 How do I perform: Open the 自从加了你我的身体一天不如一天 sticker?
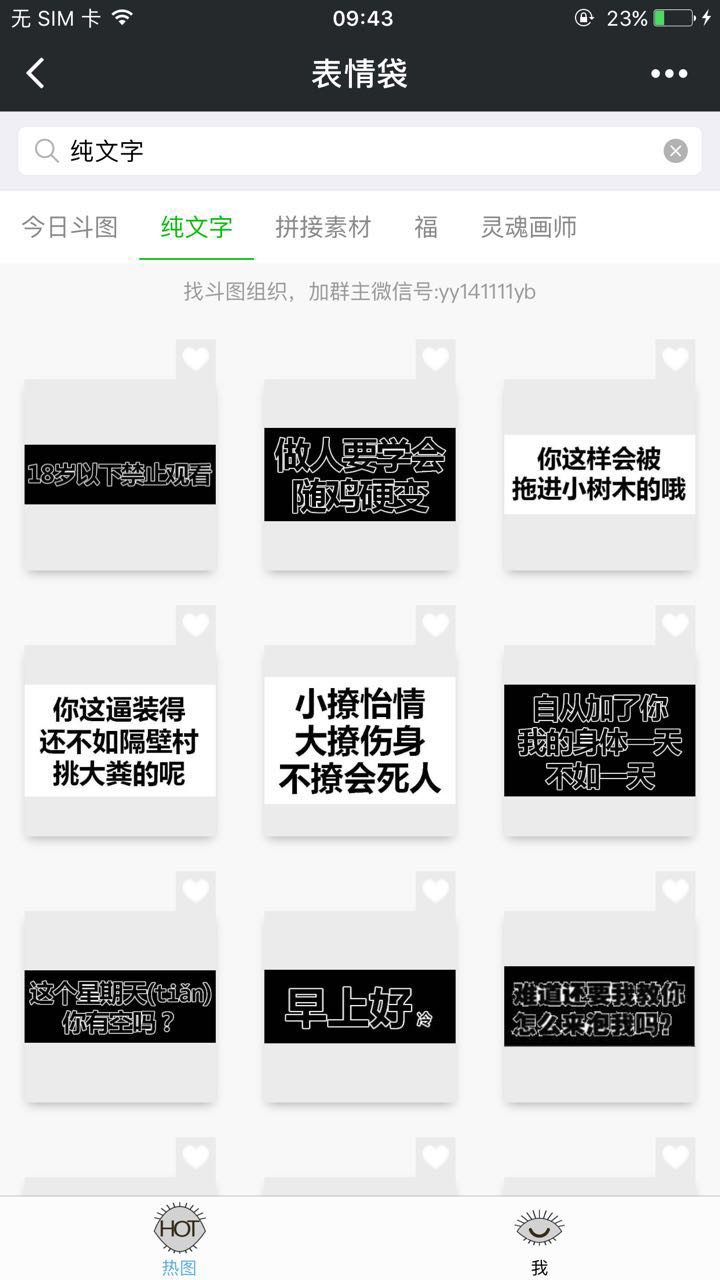[x=599, y=740]
